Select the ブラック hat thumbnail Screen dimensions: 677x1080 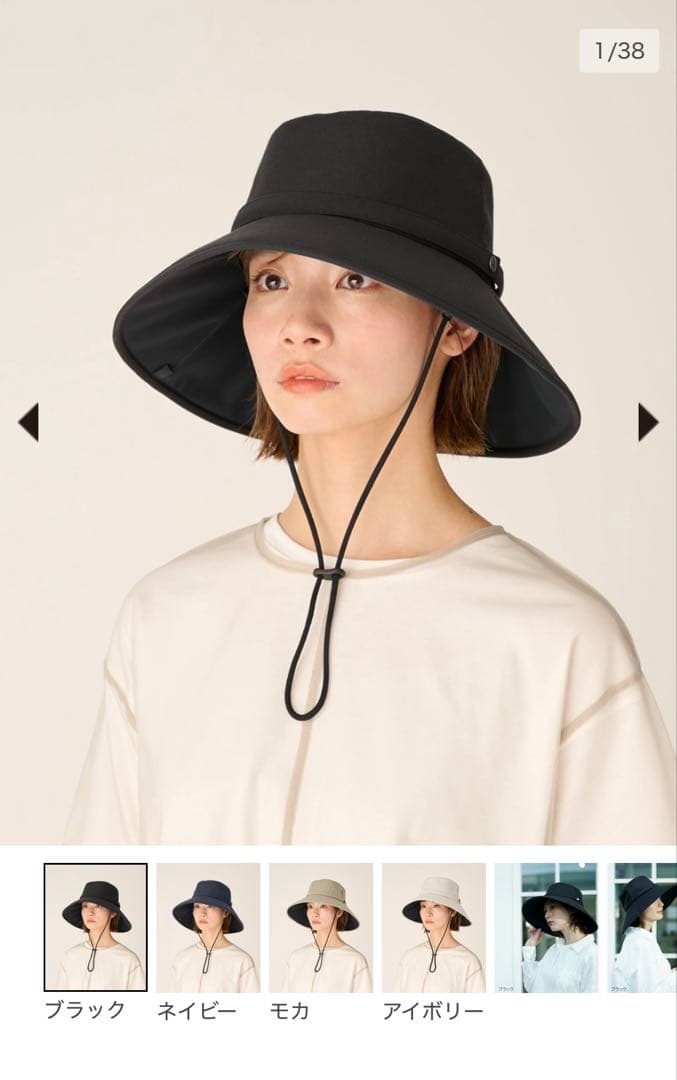(x=96, y=927)
